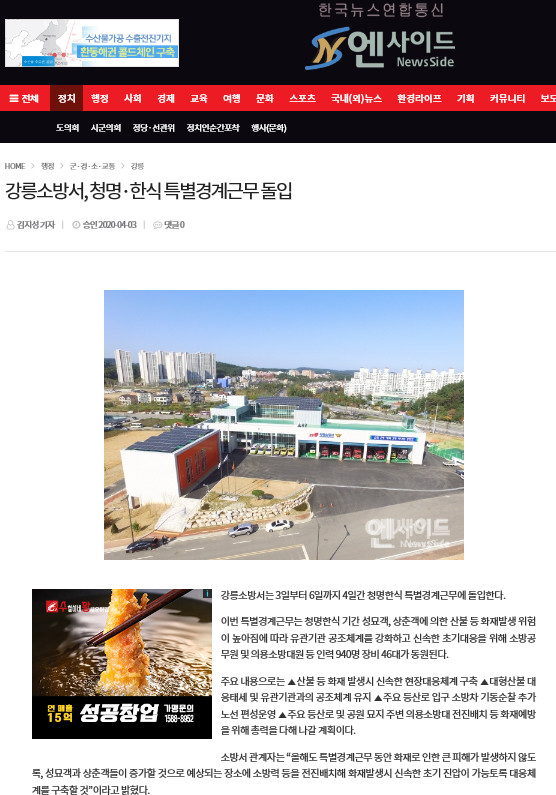Open the 도의회 sub-category

67,128
